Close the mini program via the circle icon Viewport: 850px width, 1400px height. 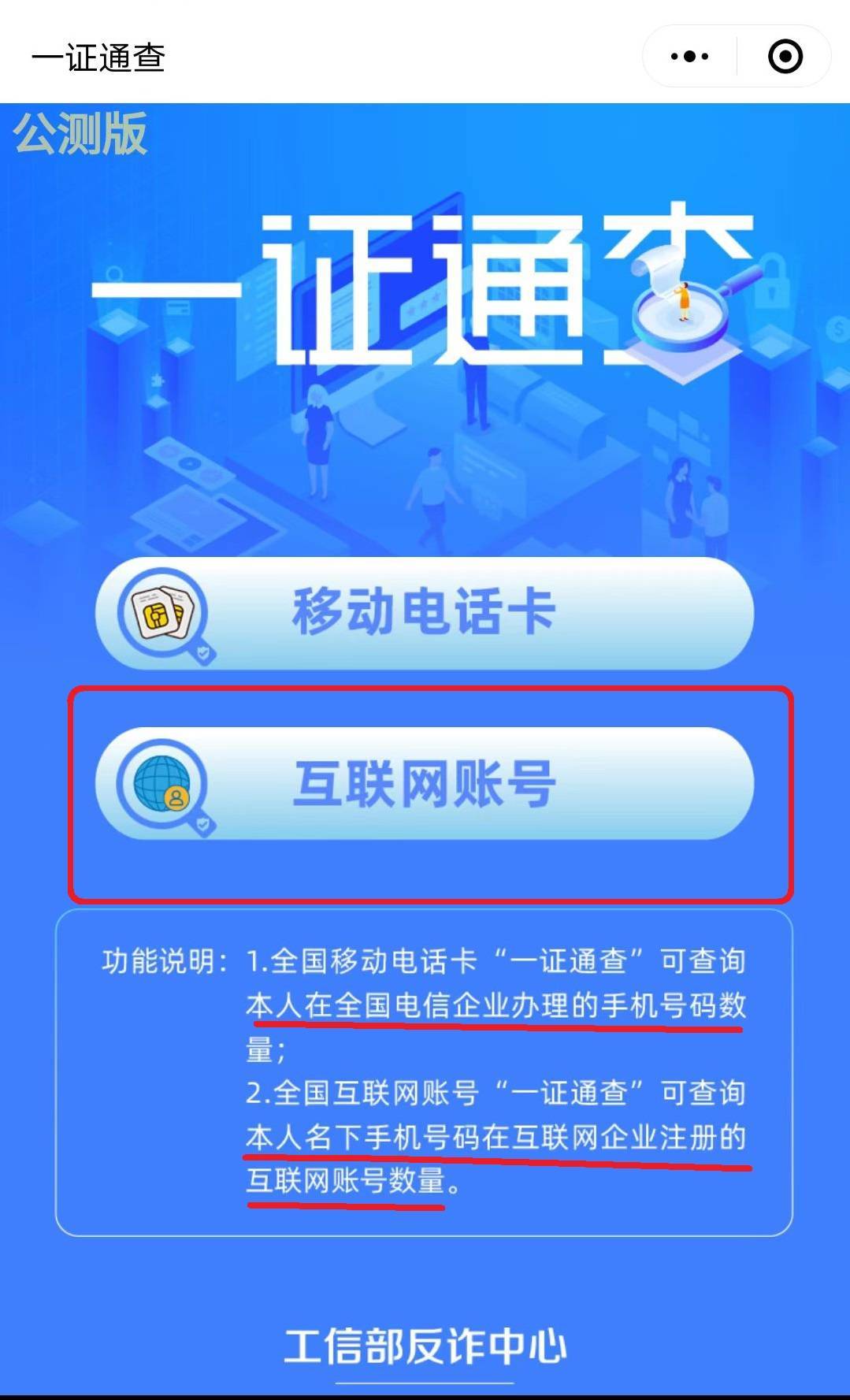click(x=785, y=57)
